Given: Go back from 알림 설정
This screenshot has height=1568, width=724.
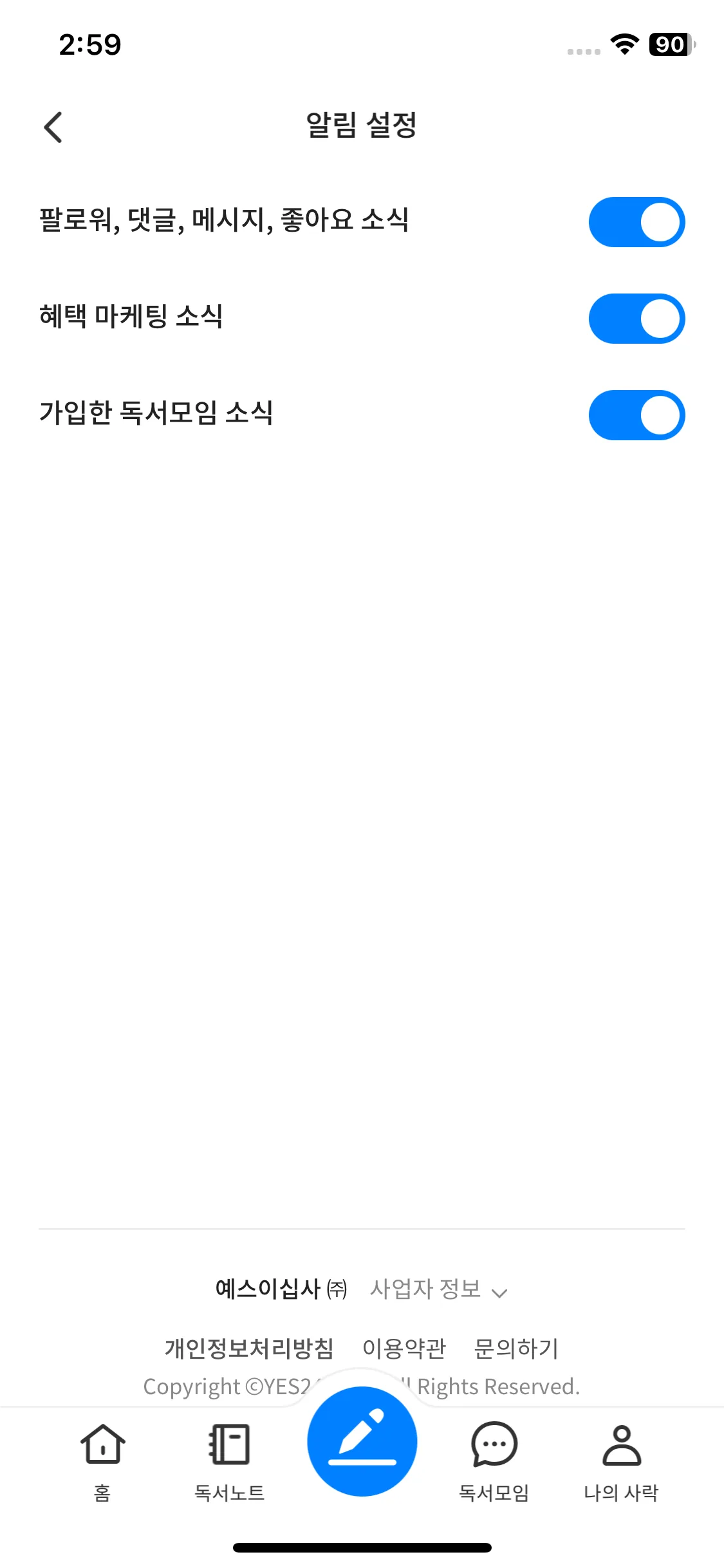Looking at the screenshot, I should pos(53,127).
